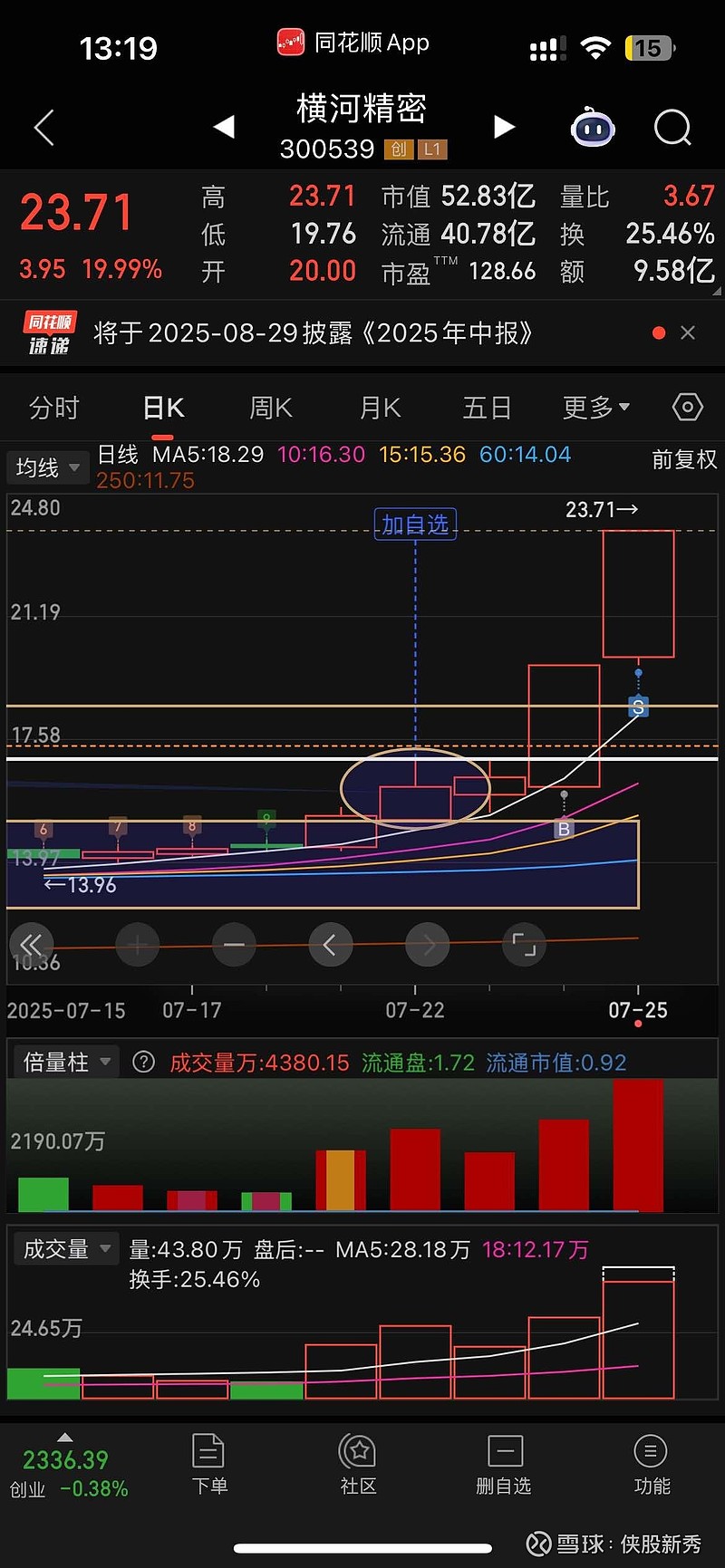Screen dimensions: 725x1568
Task: Open the AI robot assistant
Action: (593, 128)
